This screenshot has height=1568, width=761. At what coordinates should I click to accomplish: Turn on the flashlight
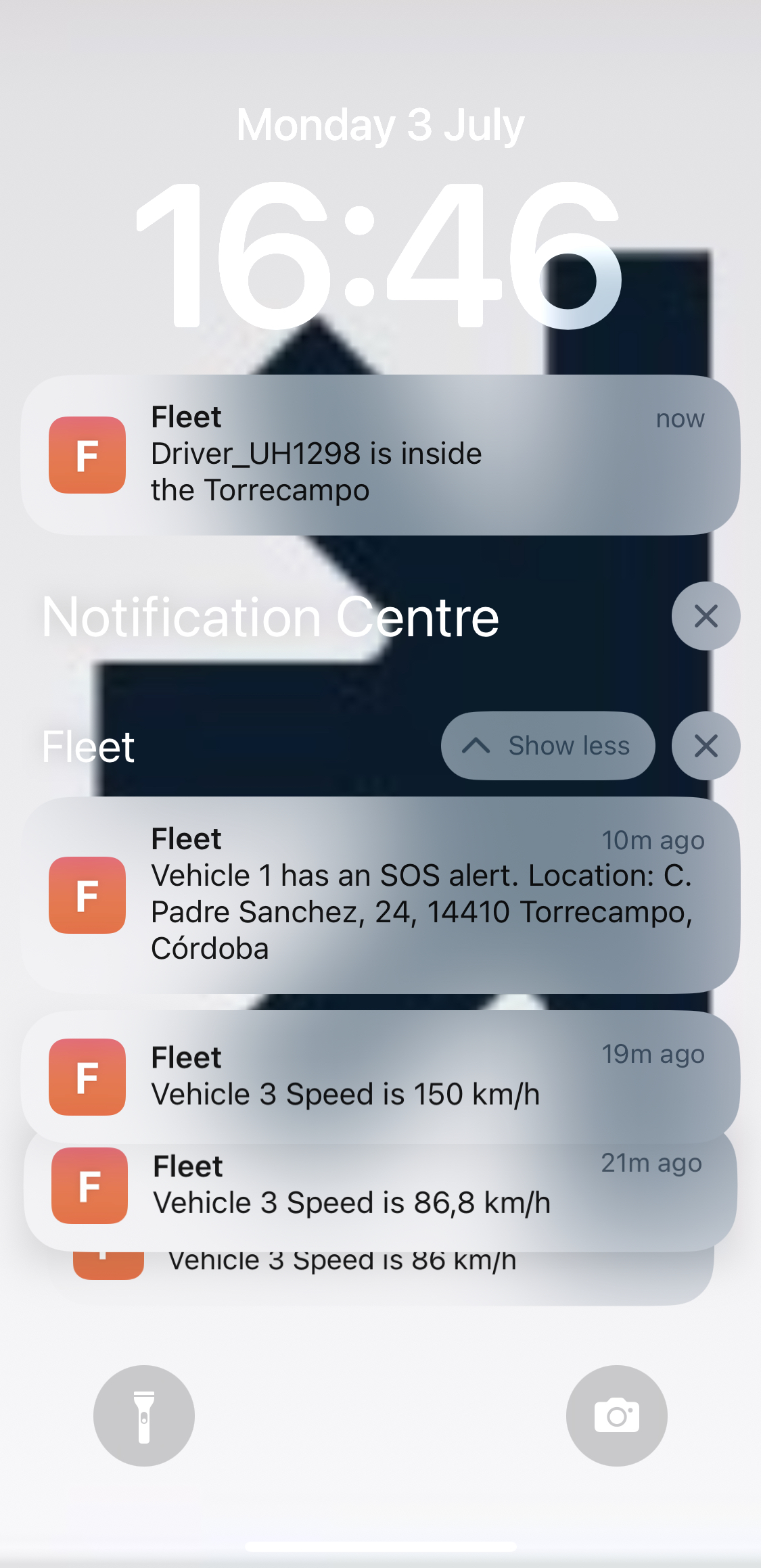[144, 1416]
